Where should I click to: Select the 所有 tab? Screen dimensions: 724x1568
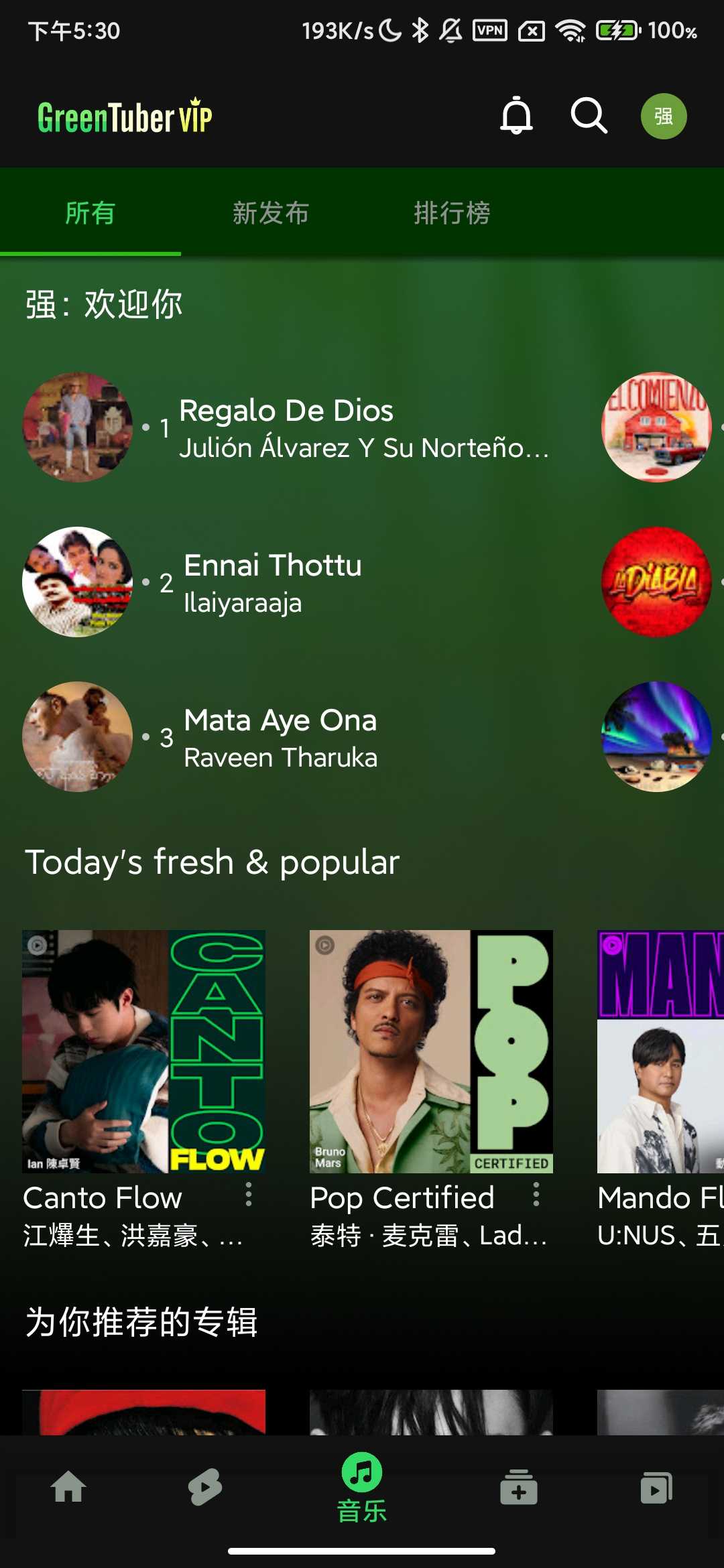(x=90, y=213)
